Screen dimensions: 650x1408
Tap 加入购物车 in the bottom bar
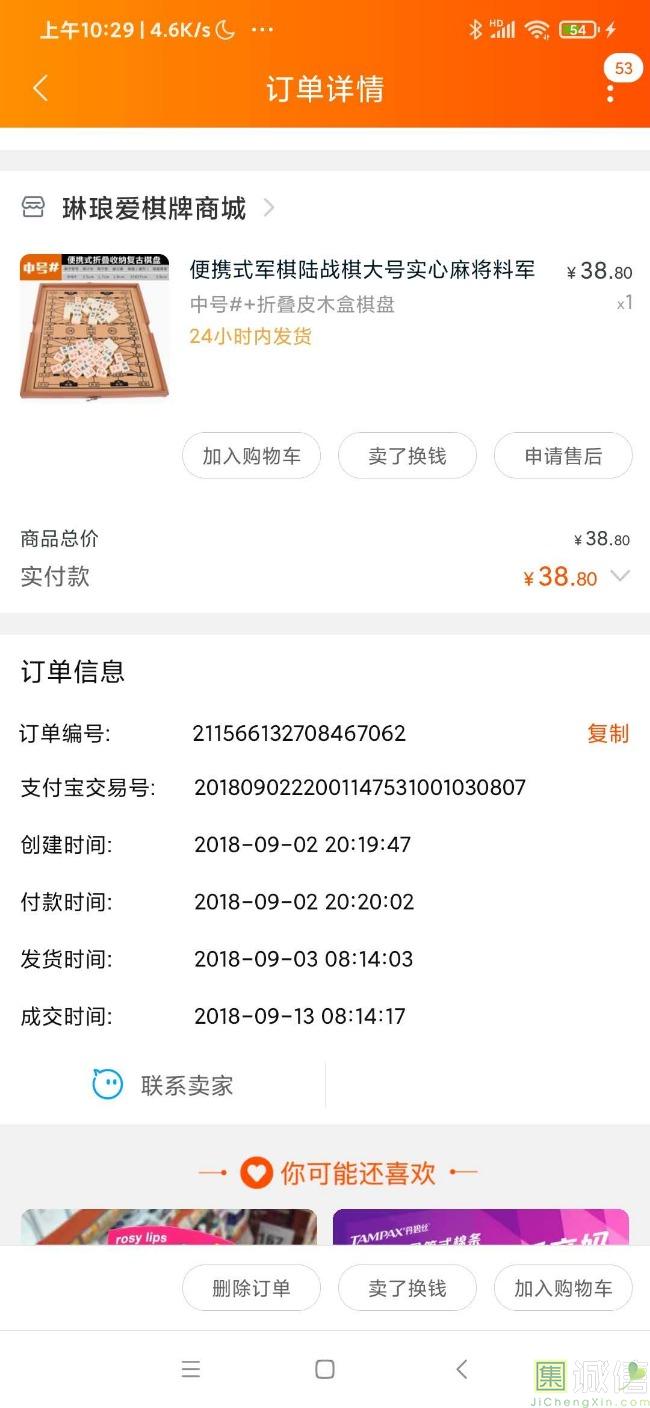coord(563,1288)
